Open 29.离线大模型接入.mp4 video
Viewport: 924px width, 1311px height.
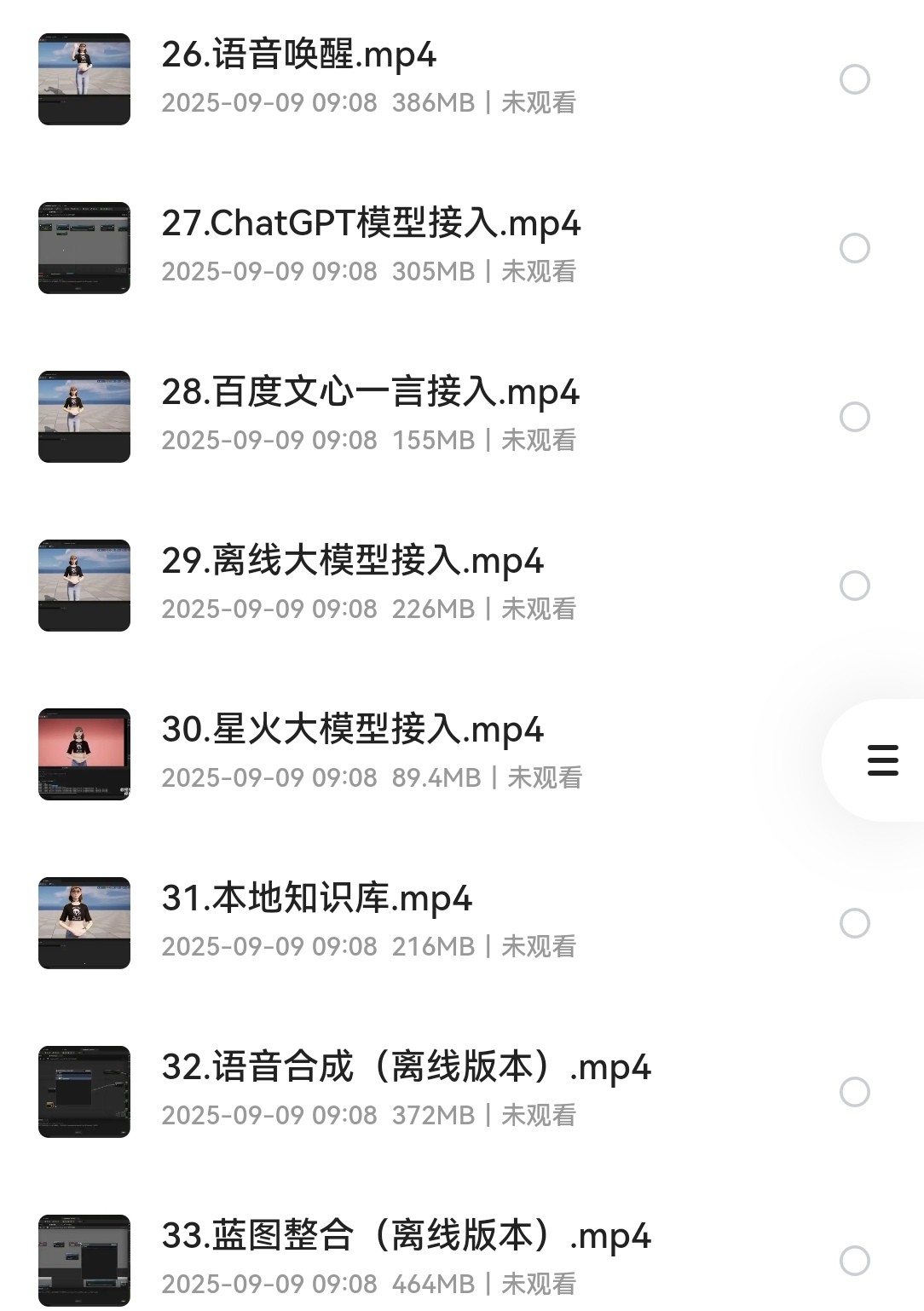pos(352,562)
